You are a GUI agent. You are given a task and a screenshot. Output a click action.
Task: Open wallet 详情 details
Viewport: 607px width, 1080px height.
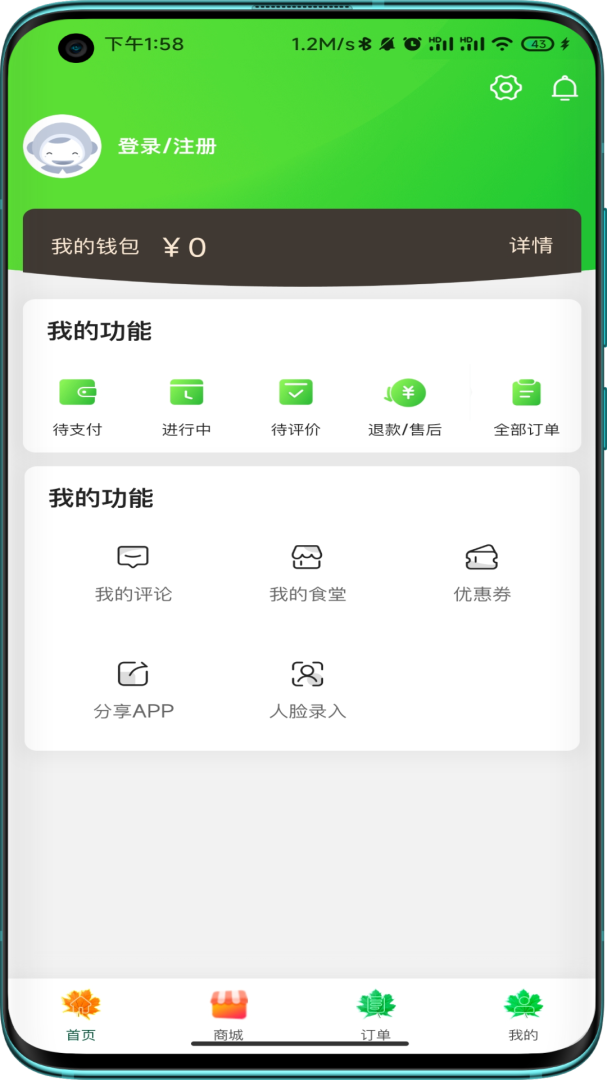pos(531,246)
